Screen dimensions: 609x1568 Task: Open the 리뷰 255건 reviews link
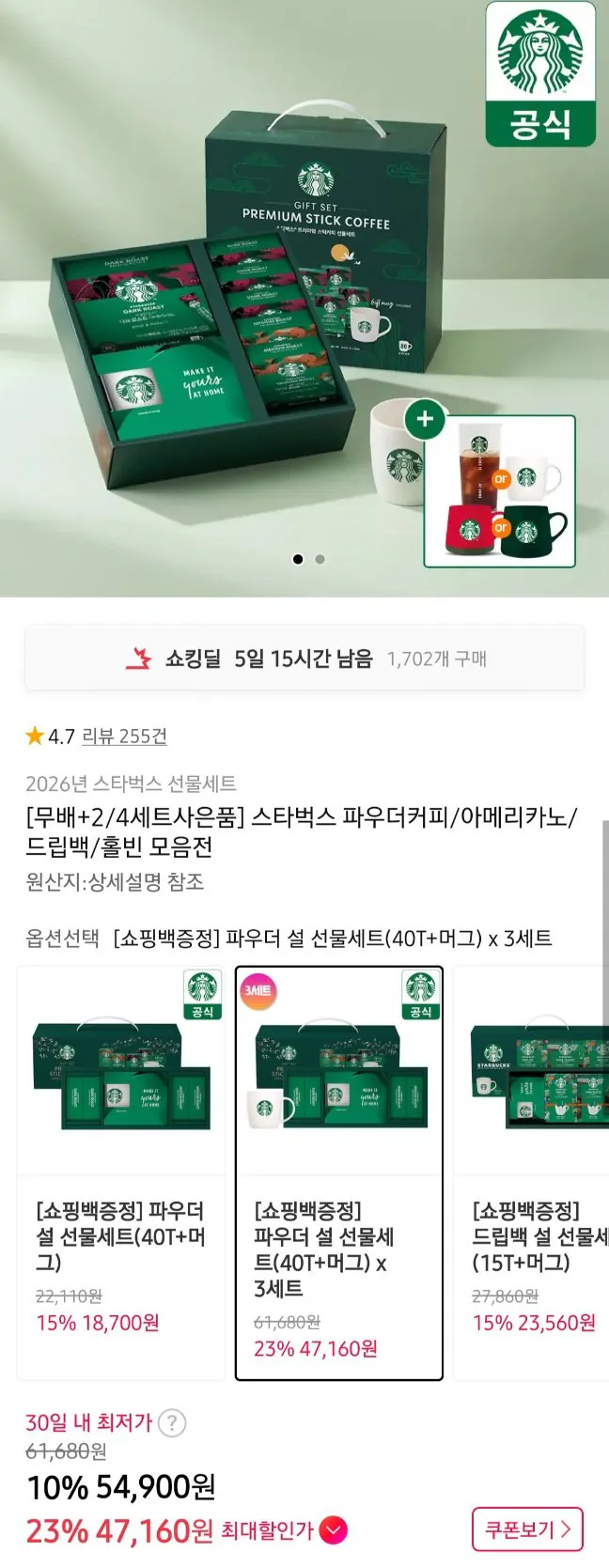pos(124,737)
